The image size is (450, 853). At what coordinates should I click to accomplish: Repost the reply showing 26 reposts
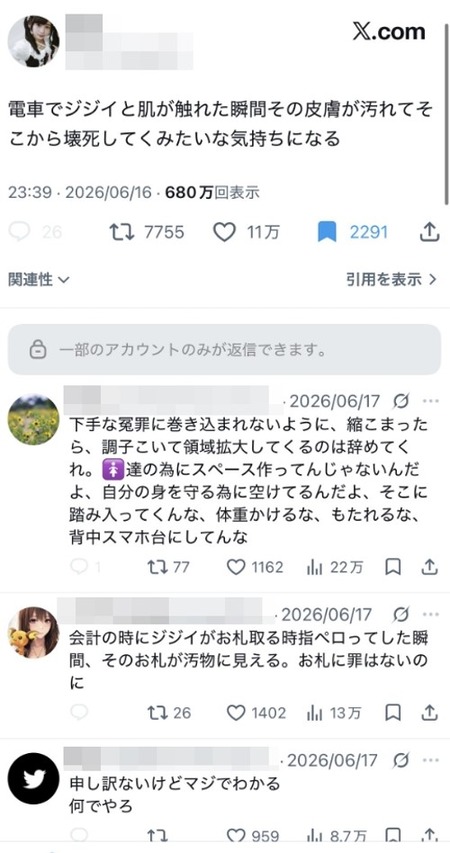click(x=169, y=713)
